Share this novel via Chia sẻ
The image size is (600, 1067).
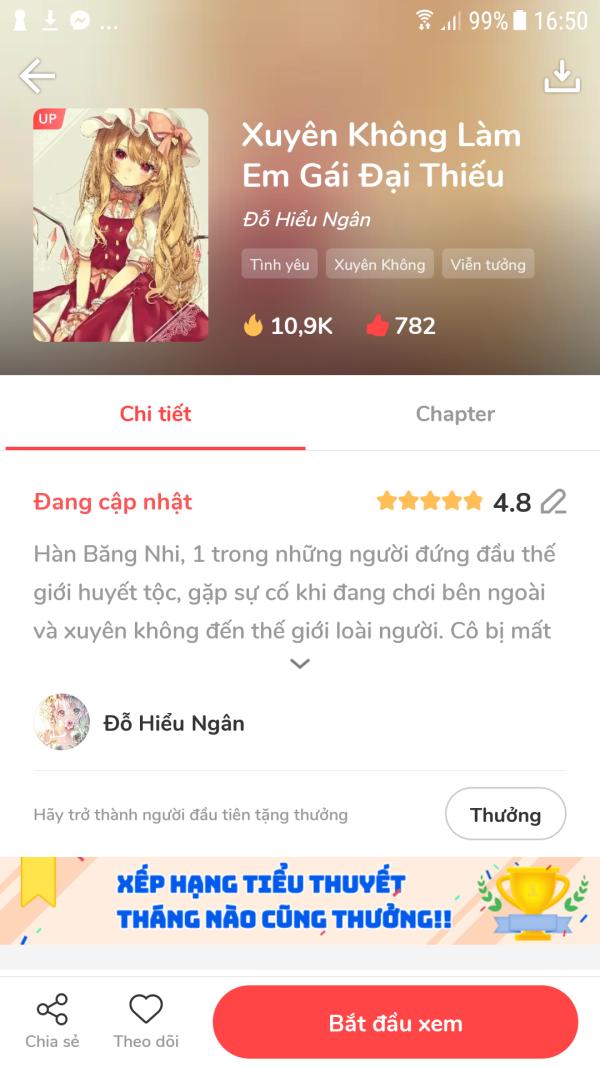pyautogui.click(x=52, y=1021)
